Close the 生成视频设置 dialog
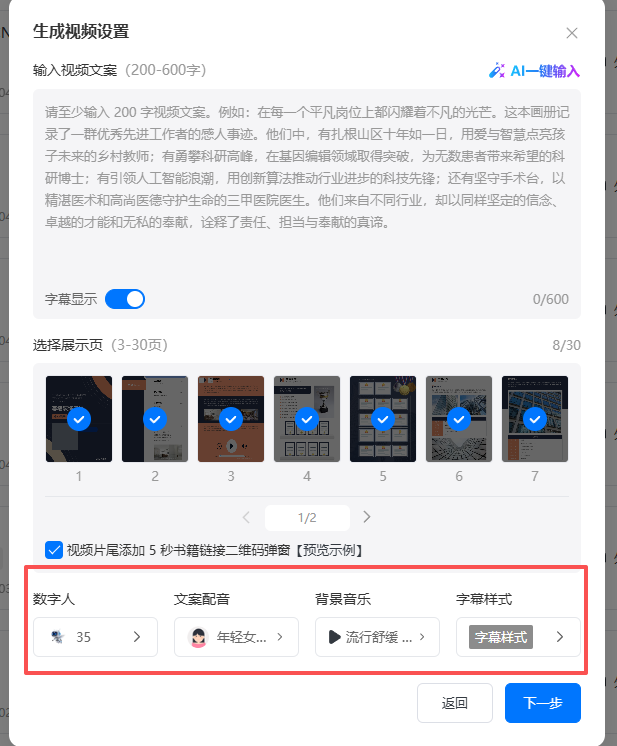This screenshot has height=746, width=617. point(572,33)
